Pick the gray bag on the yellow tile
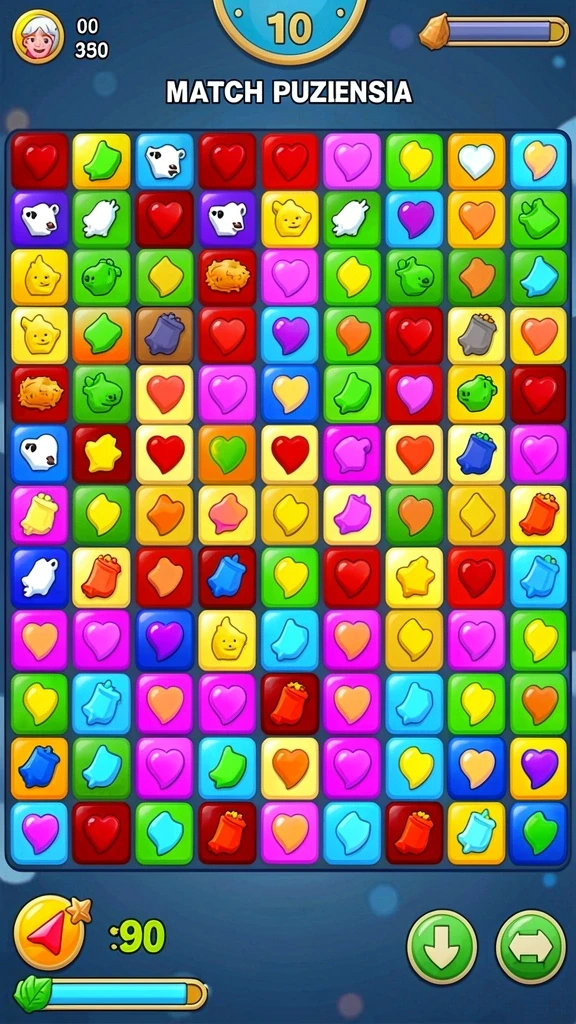 [x=477, y=336]
